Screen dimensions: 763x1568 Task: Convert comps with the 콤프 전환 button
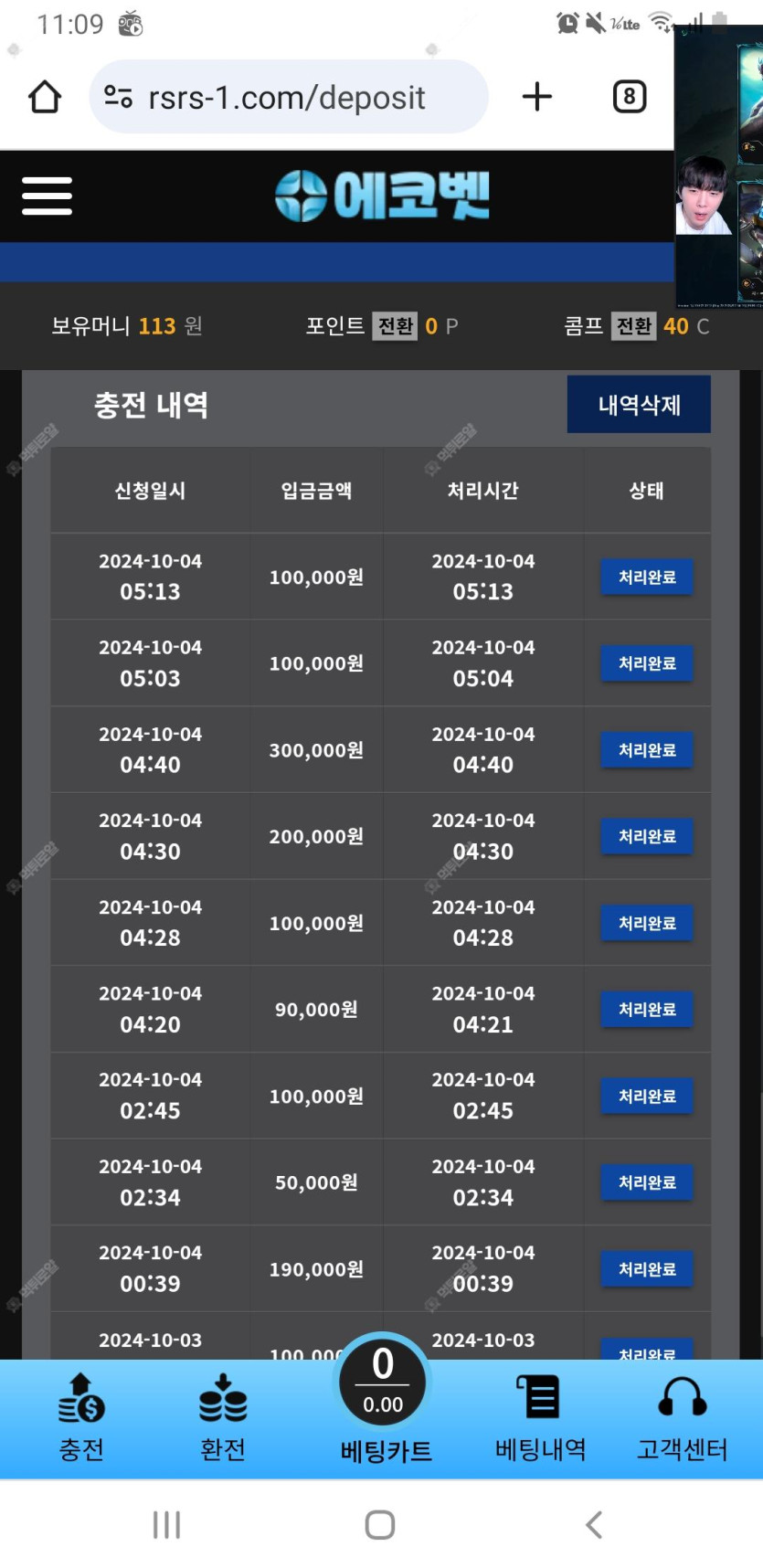633,326
